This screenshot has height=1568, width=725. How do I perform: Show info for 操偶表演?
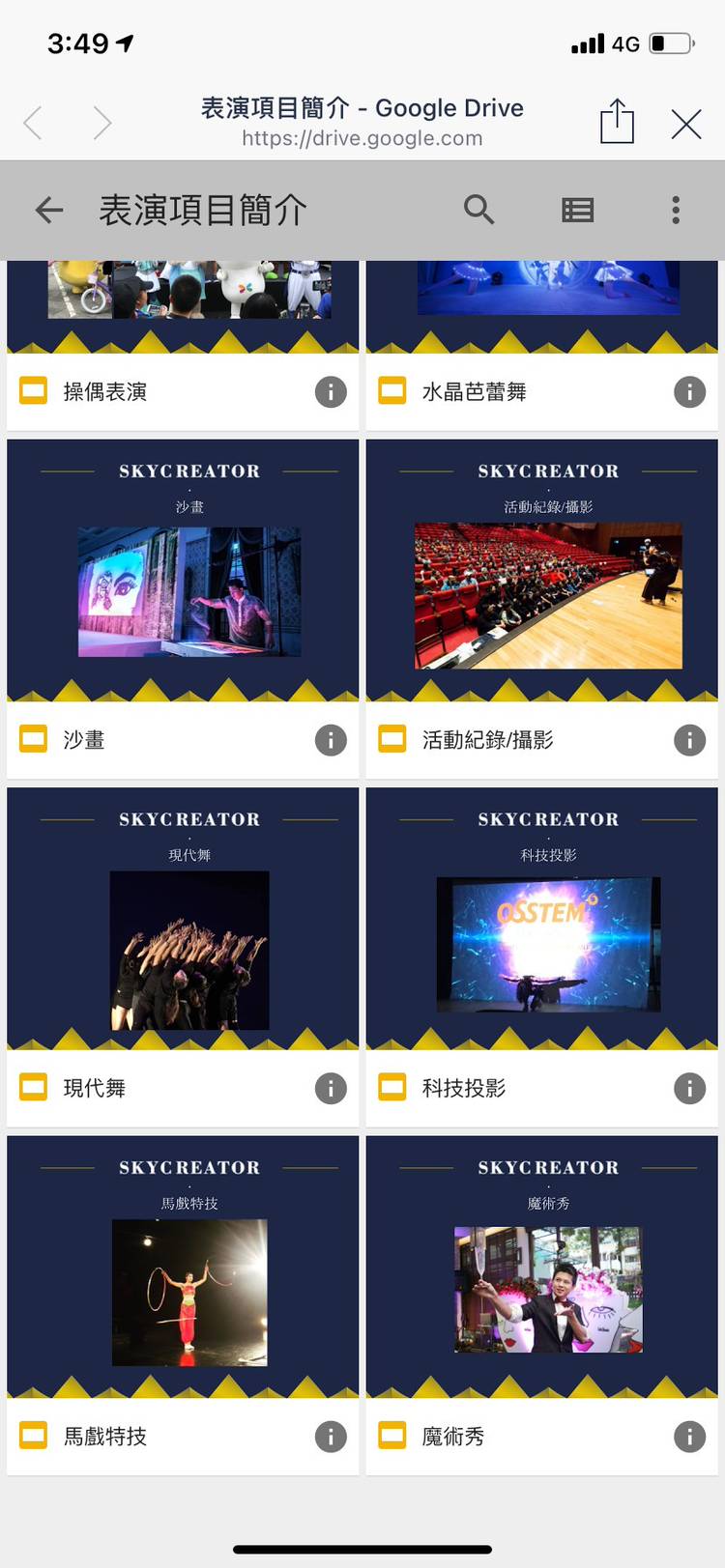click(x=331, y=391)
